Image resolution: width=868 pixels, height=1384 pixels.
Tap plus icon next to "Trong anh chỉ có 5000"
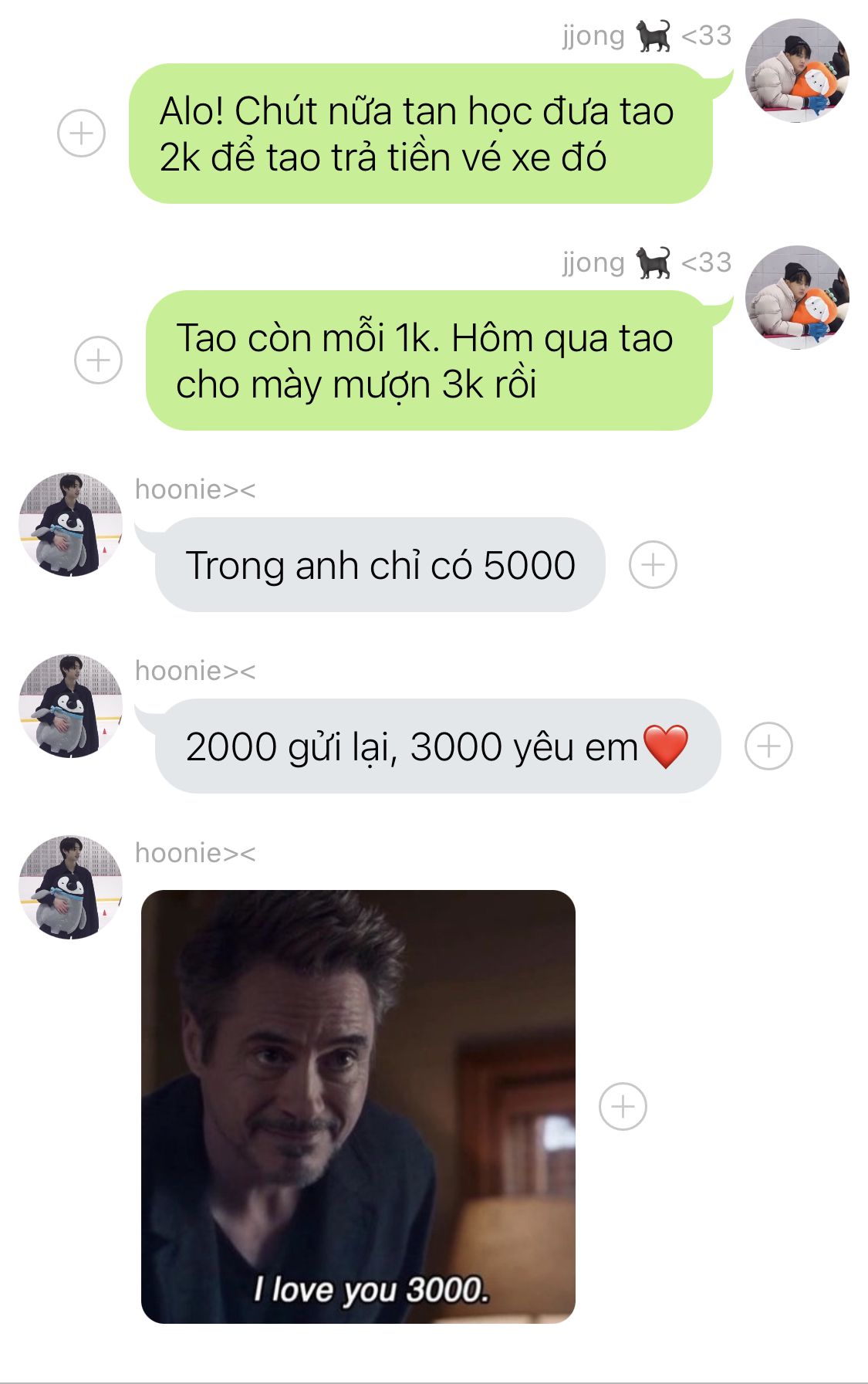[653, 564]
